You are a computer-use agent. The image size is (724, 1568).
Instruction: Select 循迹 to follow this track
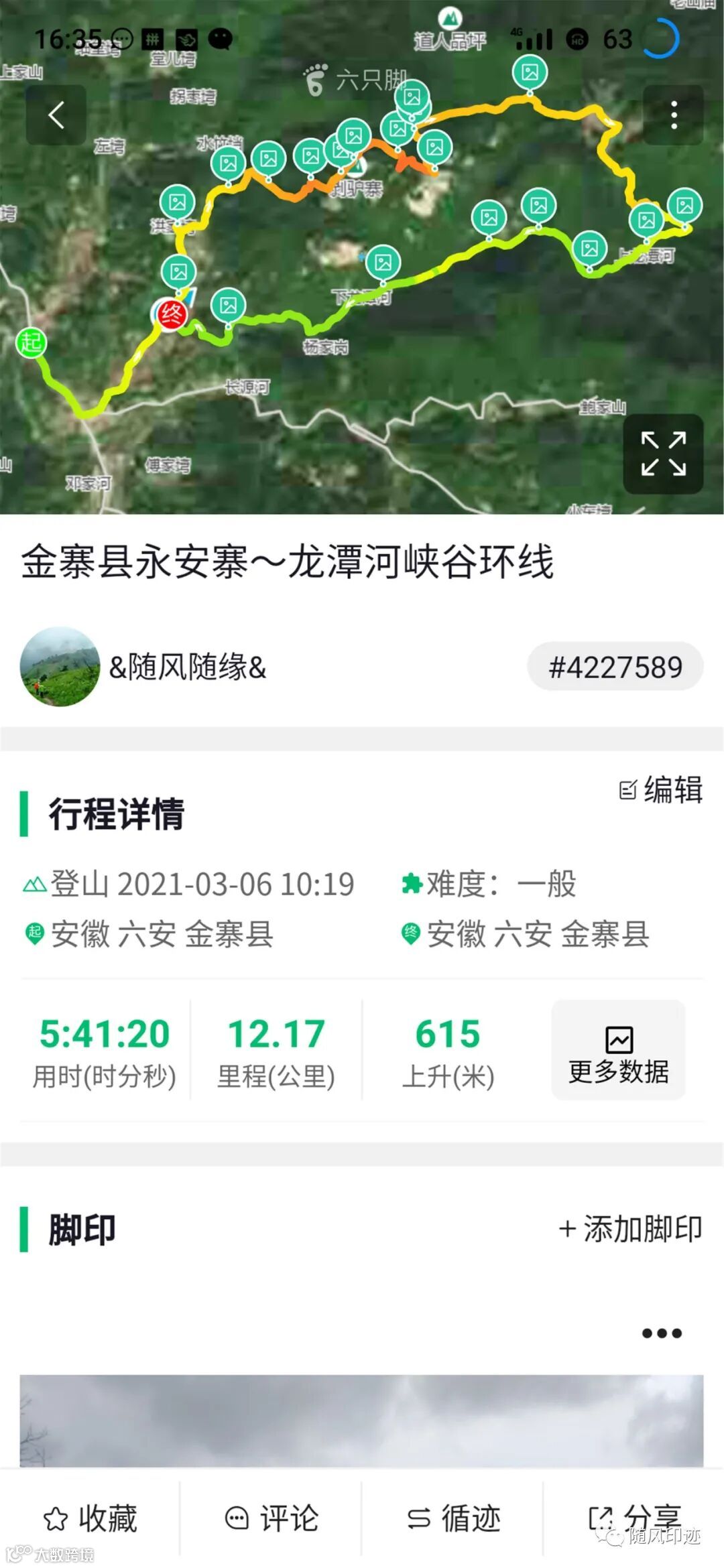coord(453,1518)
